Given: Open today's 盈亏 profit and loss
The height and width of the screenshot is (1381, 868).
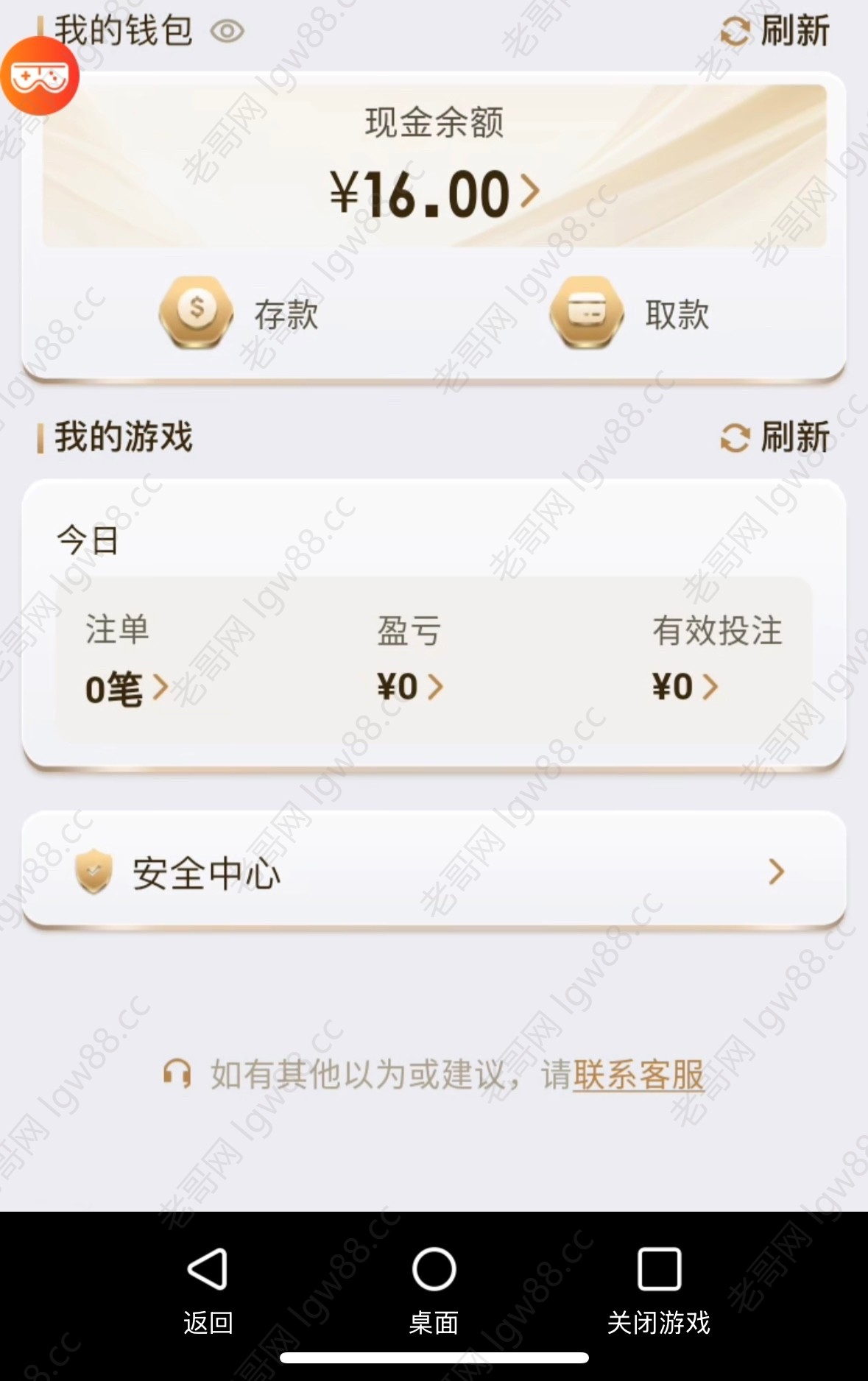Looking at the screenshot, I should pos(409,687).
